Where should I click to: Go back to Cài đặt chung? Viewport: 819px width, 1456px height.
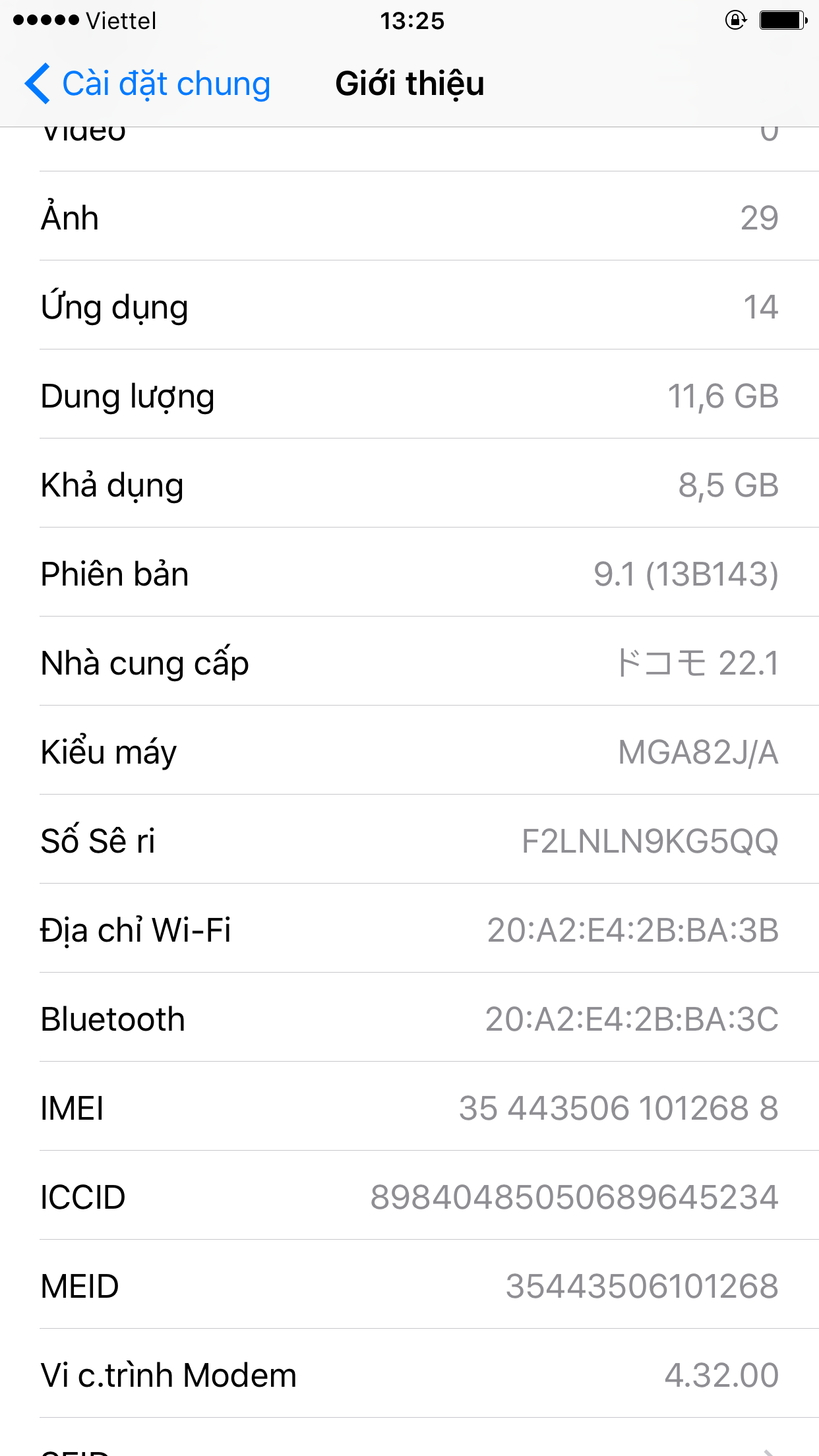148,84
